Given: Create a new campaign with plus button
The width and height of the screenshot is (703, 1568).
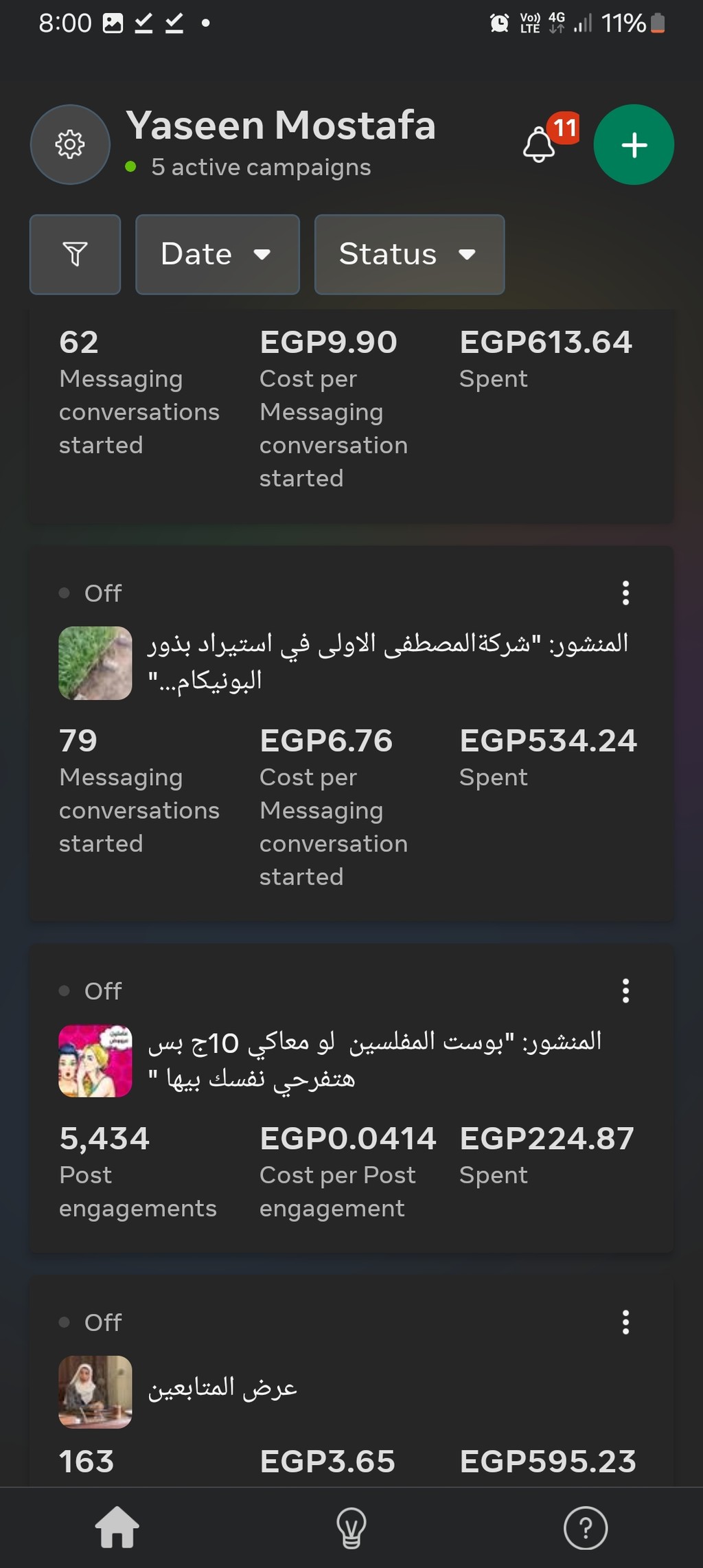Looking at the screenshot, I should pos(634,144).
